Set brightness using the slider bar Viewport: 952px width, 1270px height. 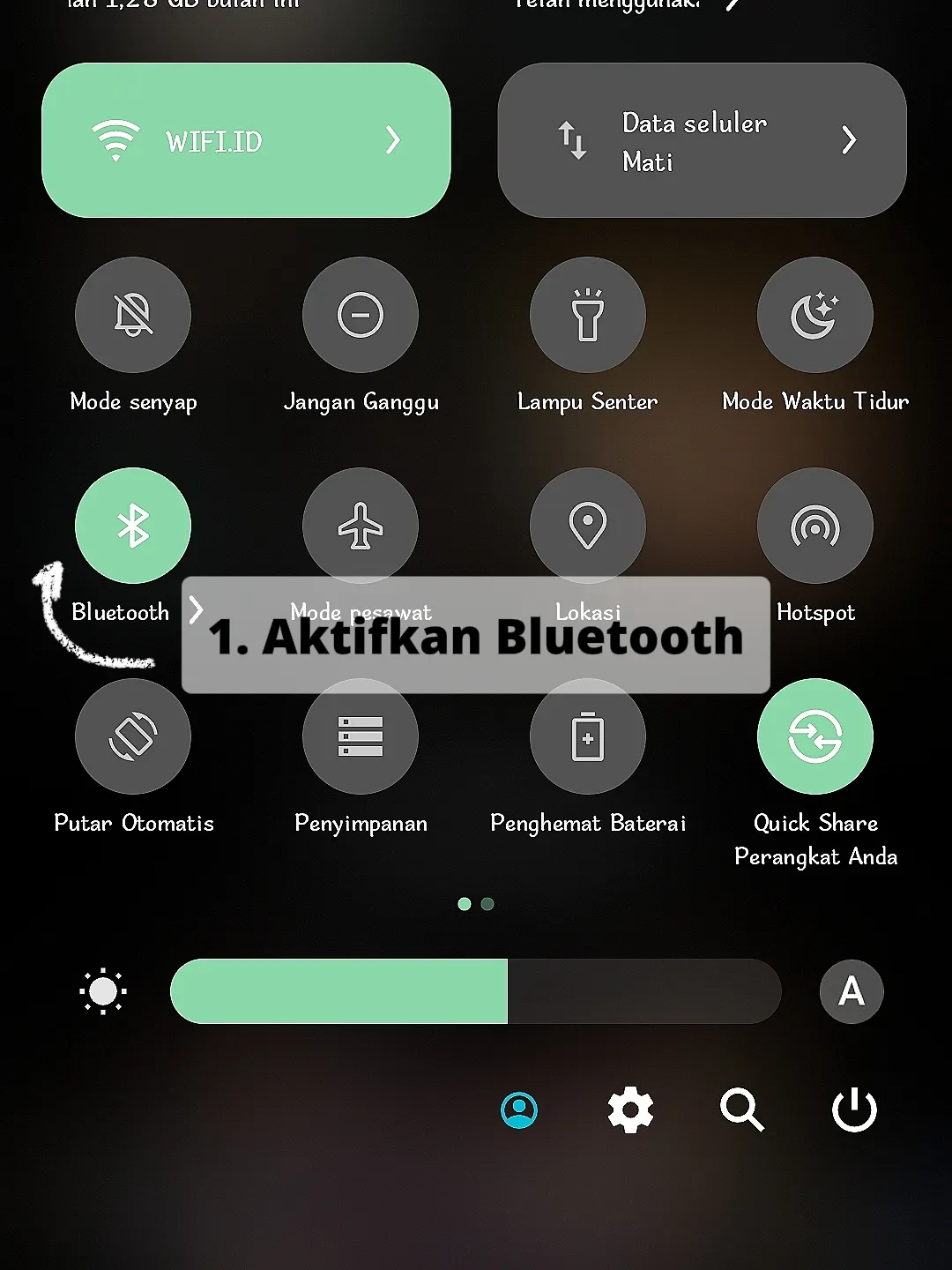[476, 991]
